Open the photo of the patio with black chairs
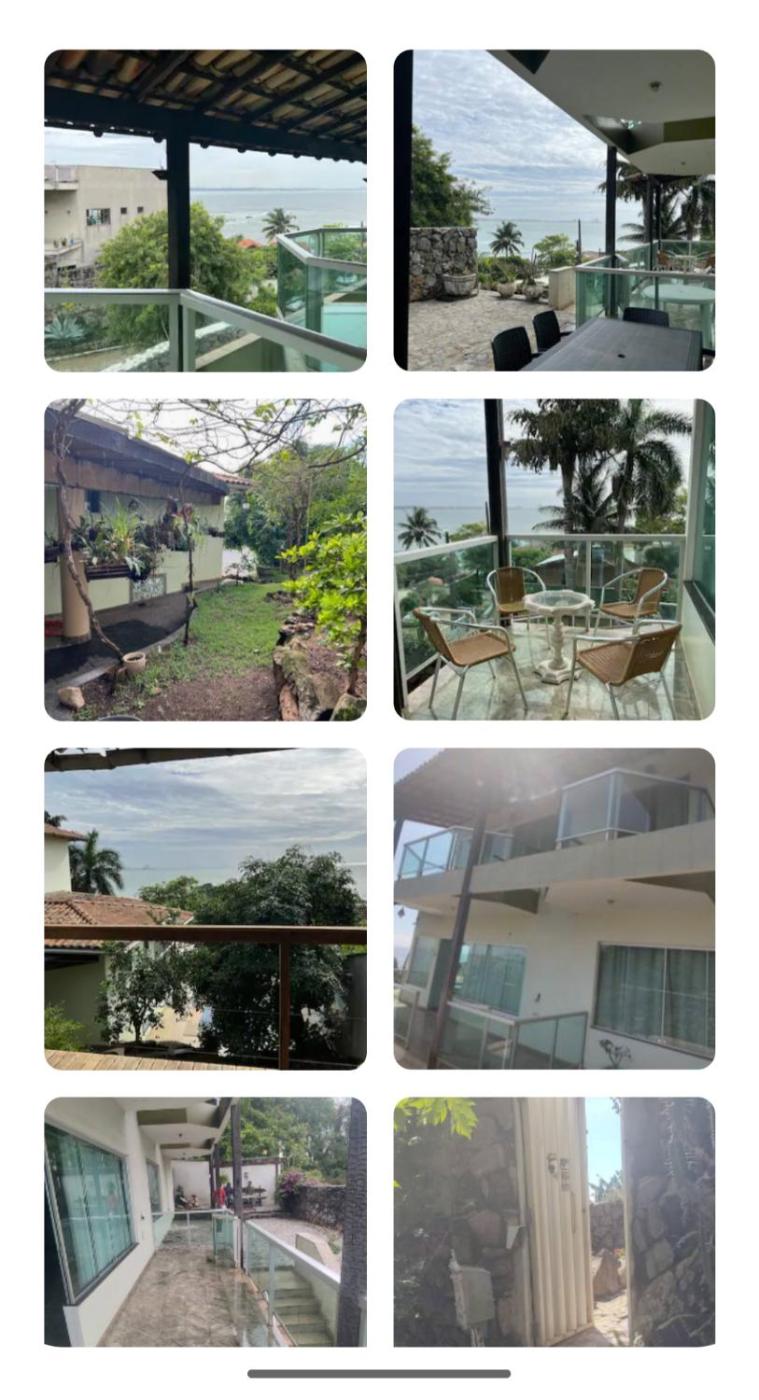 click(554, 210)
